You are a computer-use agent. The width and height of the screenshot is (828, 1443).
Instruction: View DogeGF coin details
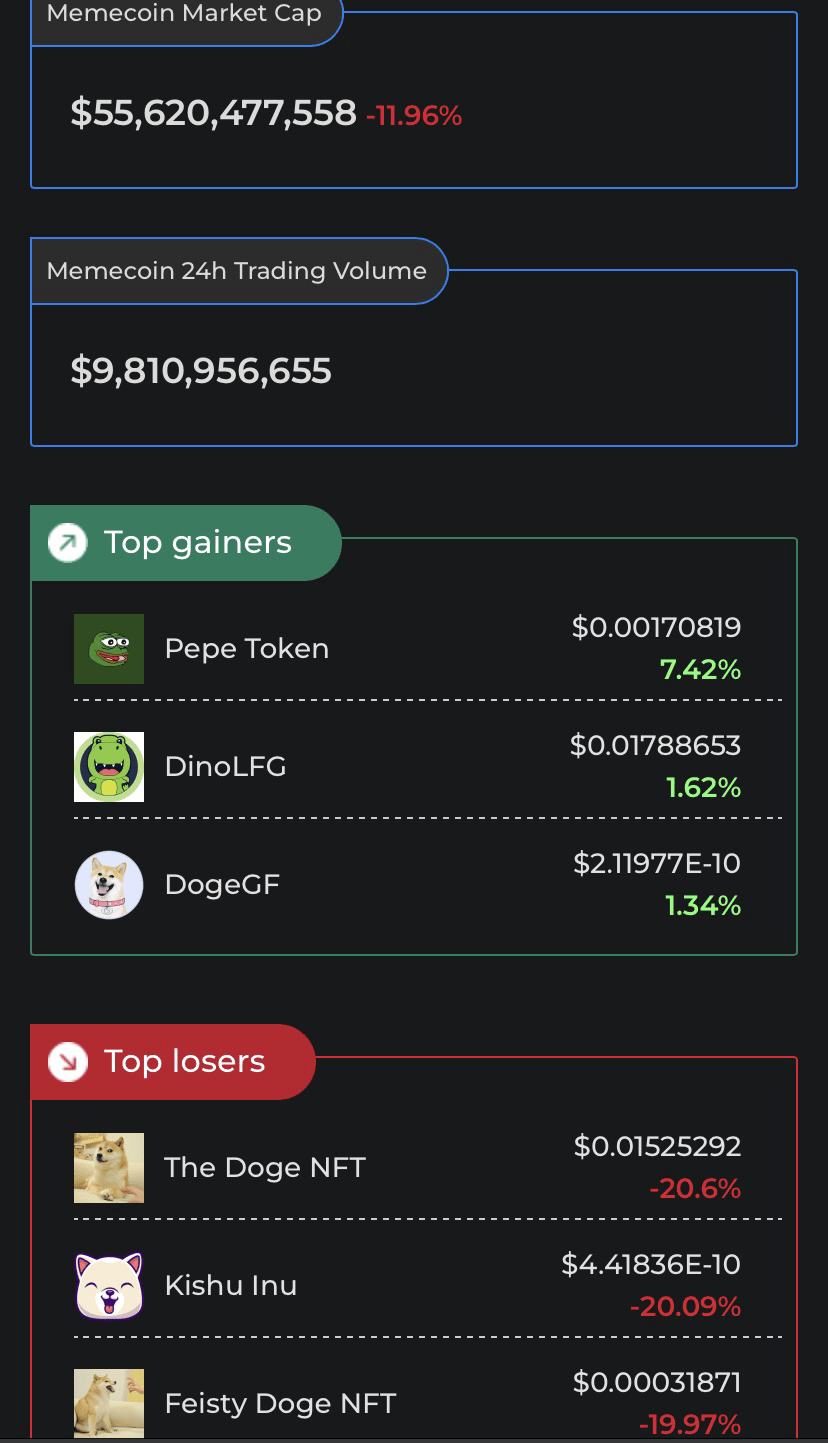[x=222, y=885]
